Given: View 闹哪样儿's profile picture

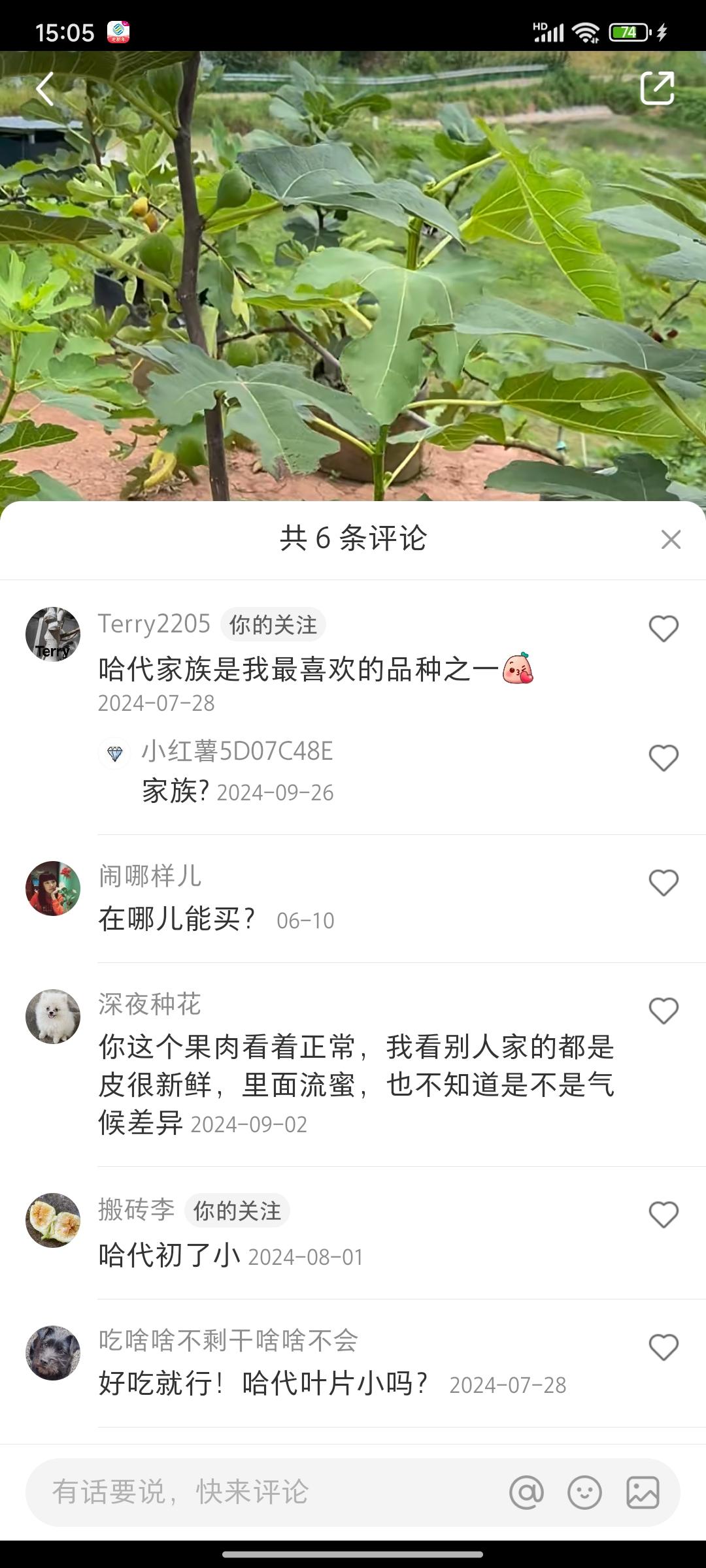Looking at the screenshot, I should pyautogui.click(x=53, y=889).
